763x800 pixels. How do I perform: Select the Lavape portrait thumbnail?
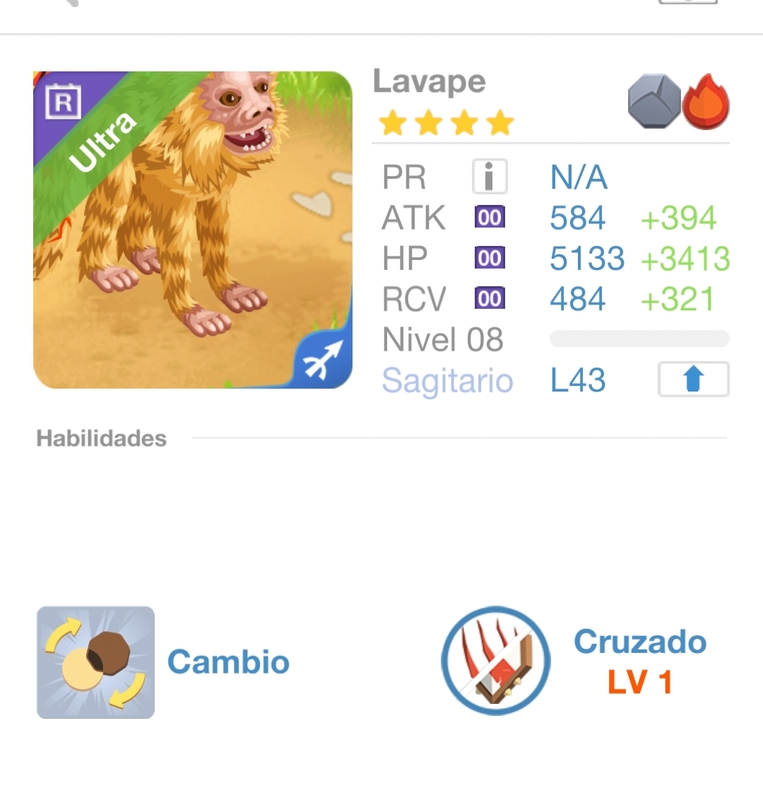click(x=190, y=228)
